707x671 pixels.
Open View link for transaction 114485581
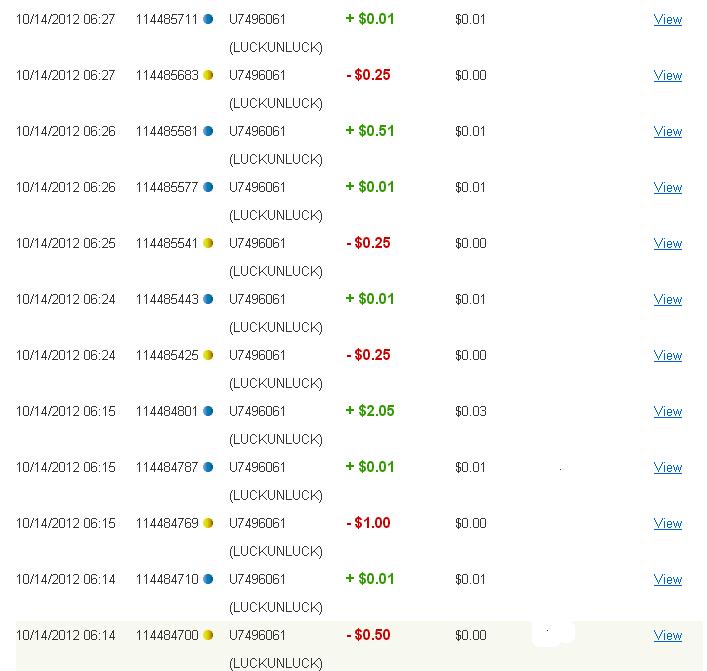667,131
